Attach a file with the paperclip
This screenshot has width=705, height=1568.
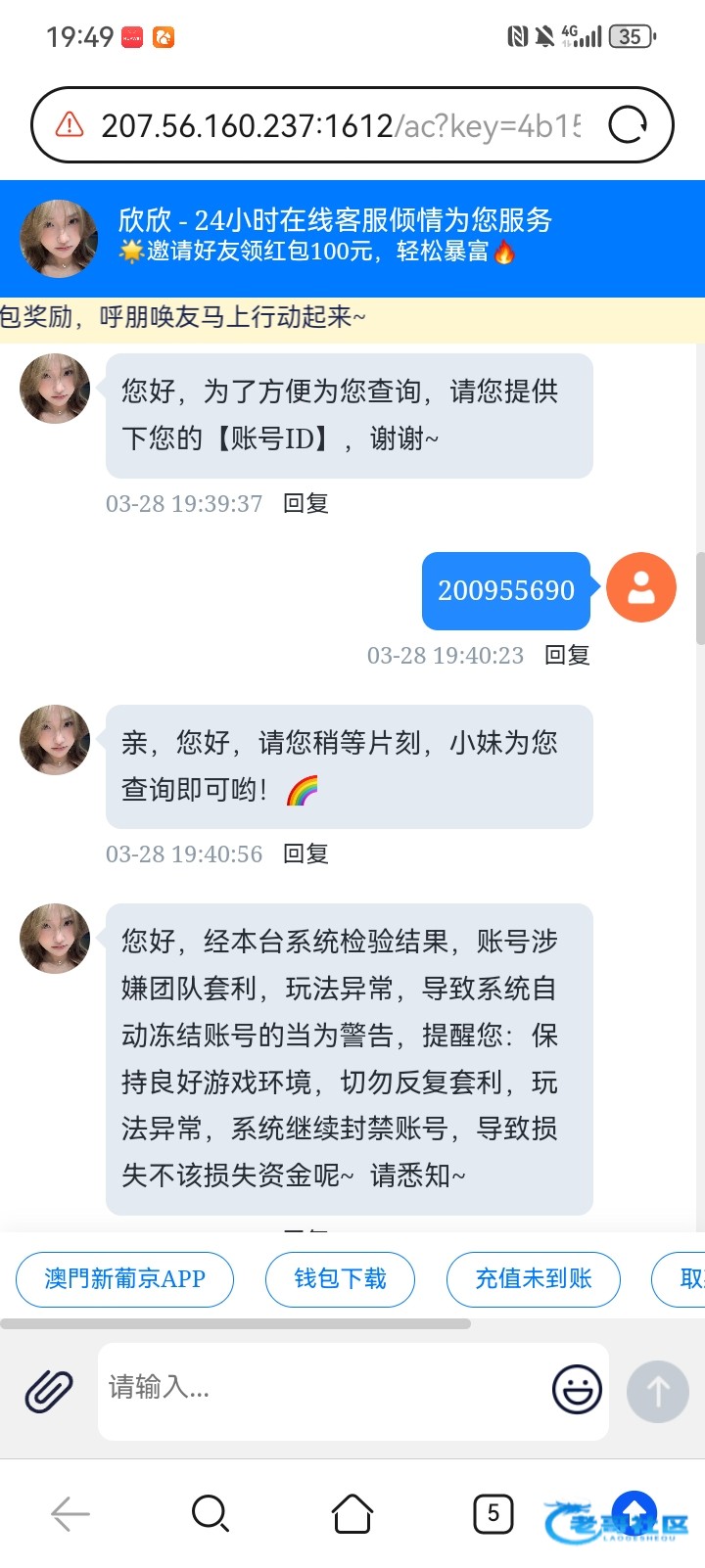49,1390
